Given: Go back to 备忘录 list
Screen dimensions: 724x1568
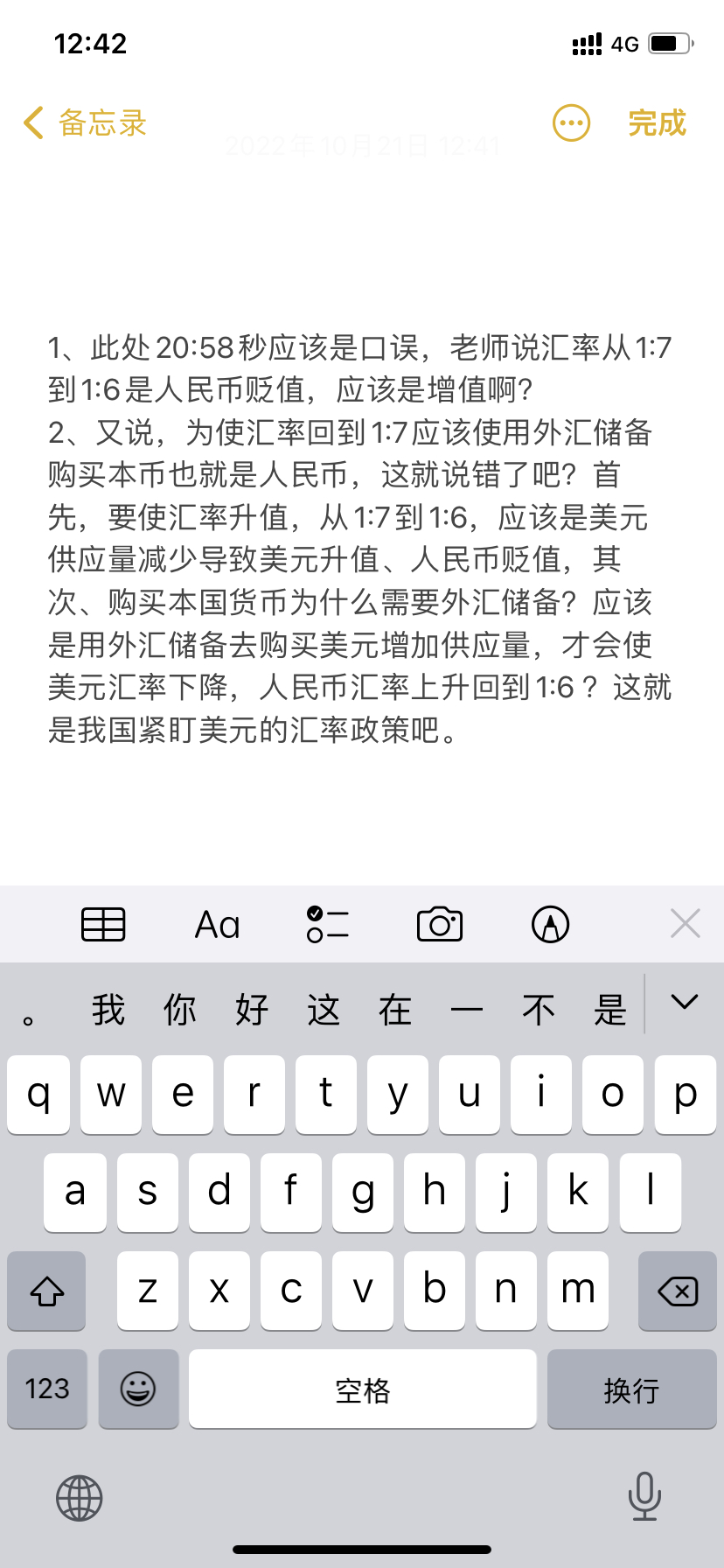Looking at the screenshot, I should pyautogui.click(x=85, y=123).
